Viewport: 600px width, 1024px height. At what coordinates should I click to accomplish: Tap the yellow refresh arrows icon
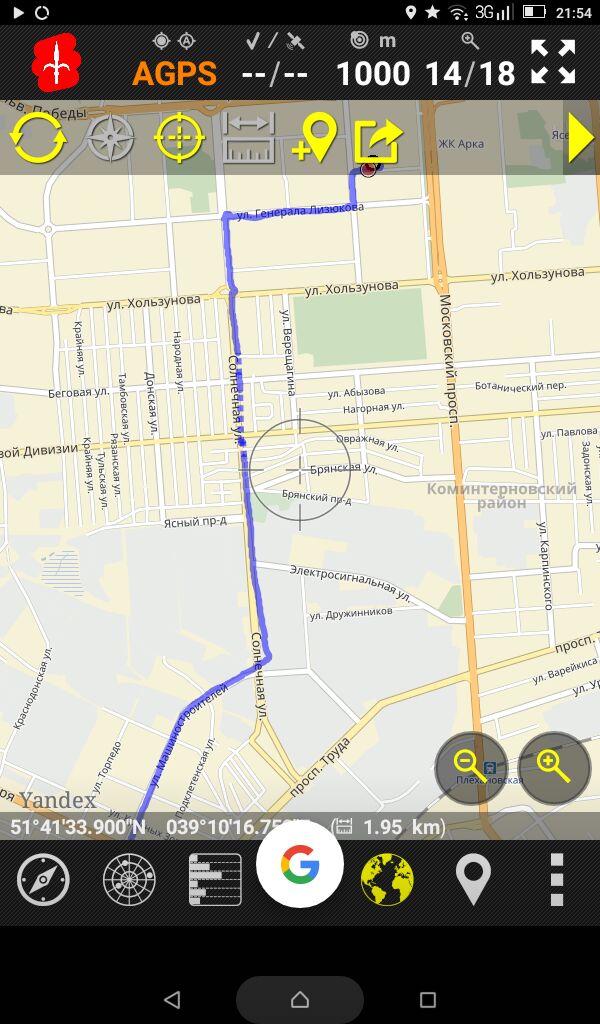39,138
